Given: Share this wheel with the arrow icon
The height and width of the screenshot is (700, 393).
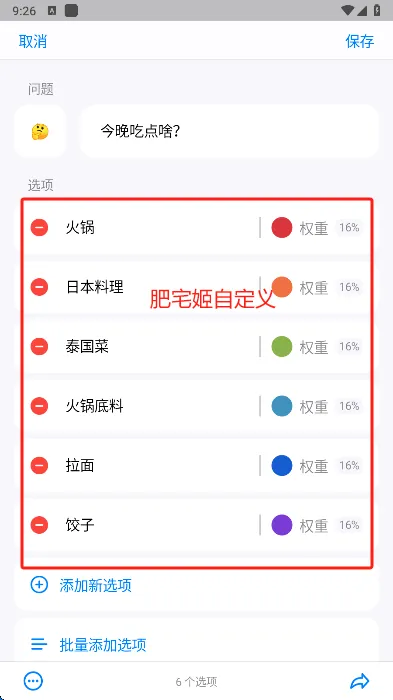Looking at the screenshot, I should click(360, 681).
